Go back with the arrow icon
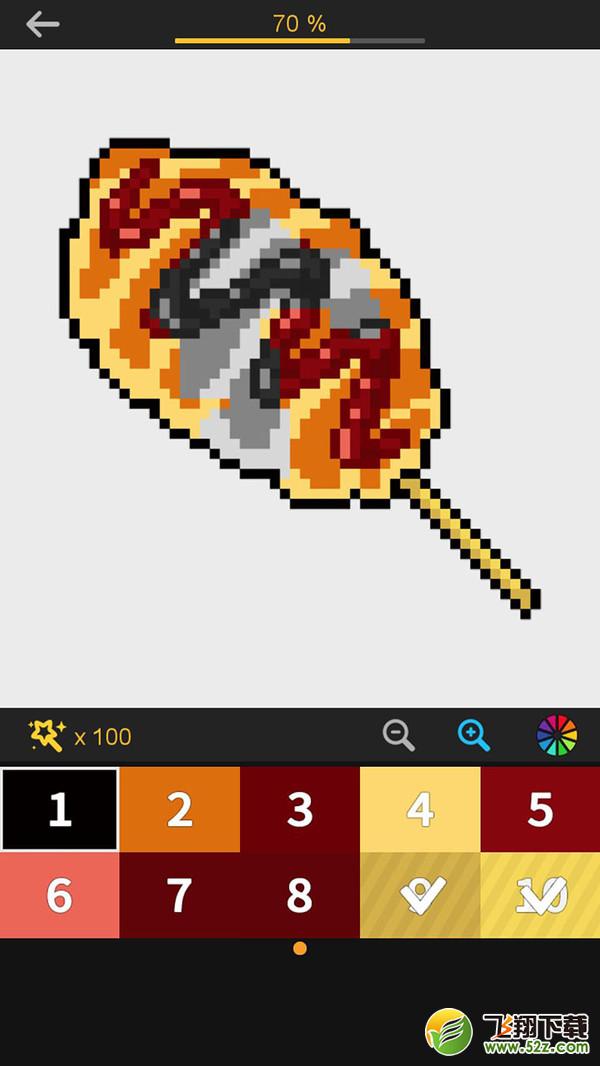The height and width of the screenshot is (1066, 600). pos(42,24)
